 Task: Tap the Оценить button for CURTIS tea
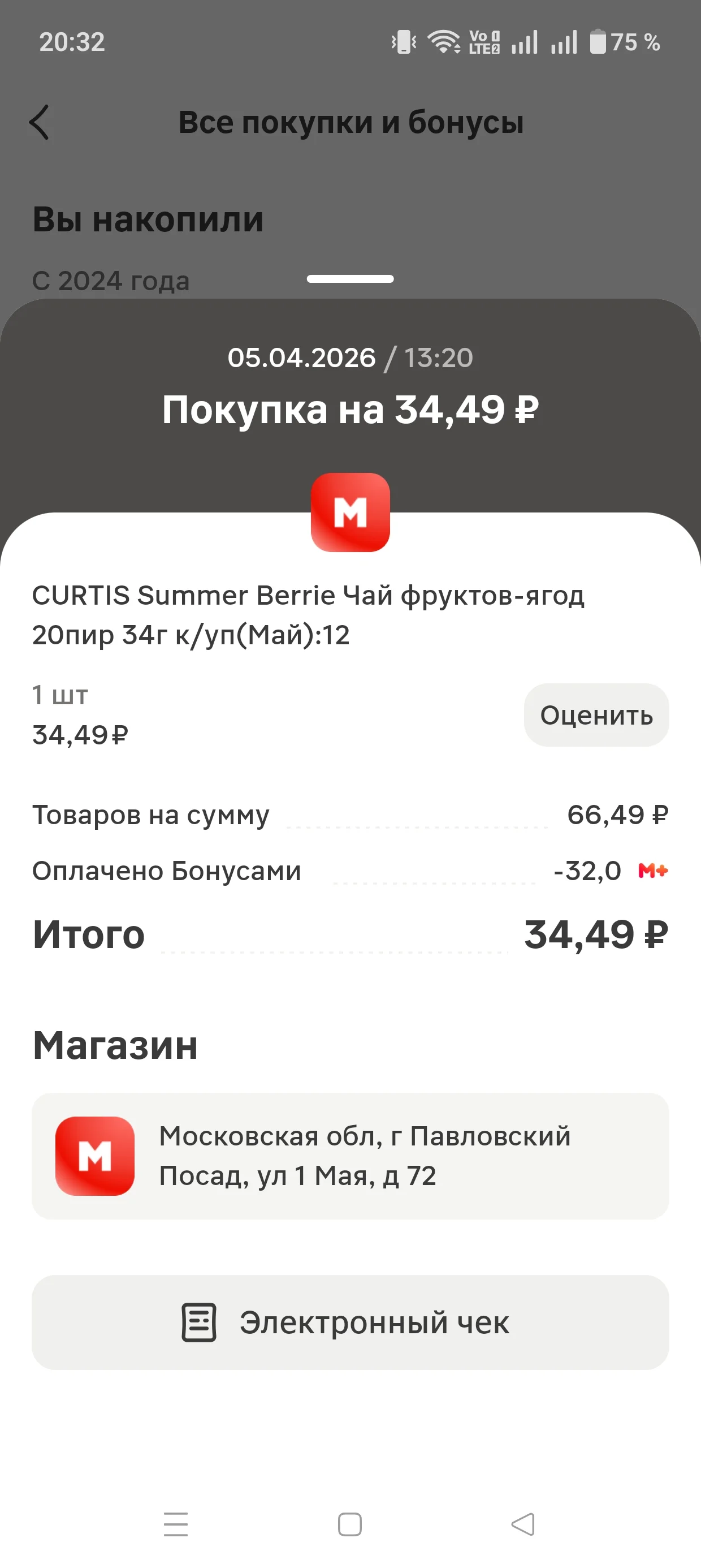point(596,715)
